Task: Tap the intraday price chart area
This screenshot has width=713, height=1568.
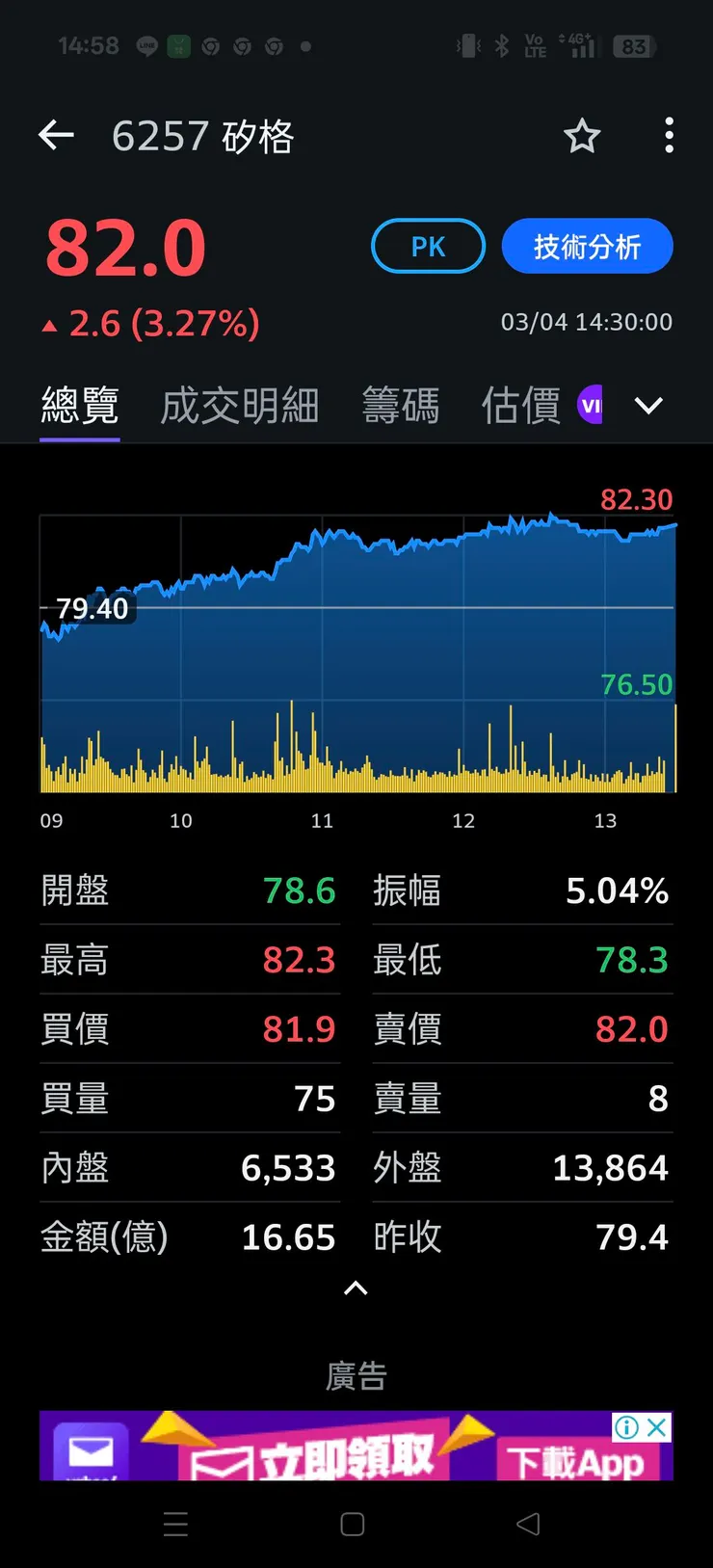Action: coord(356,626)
